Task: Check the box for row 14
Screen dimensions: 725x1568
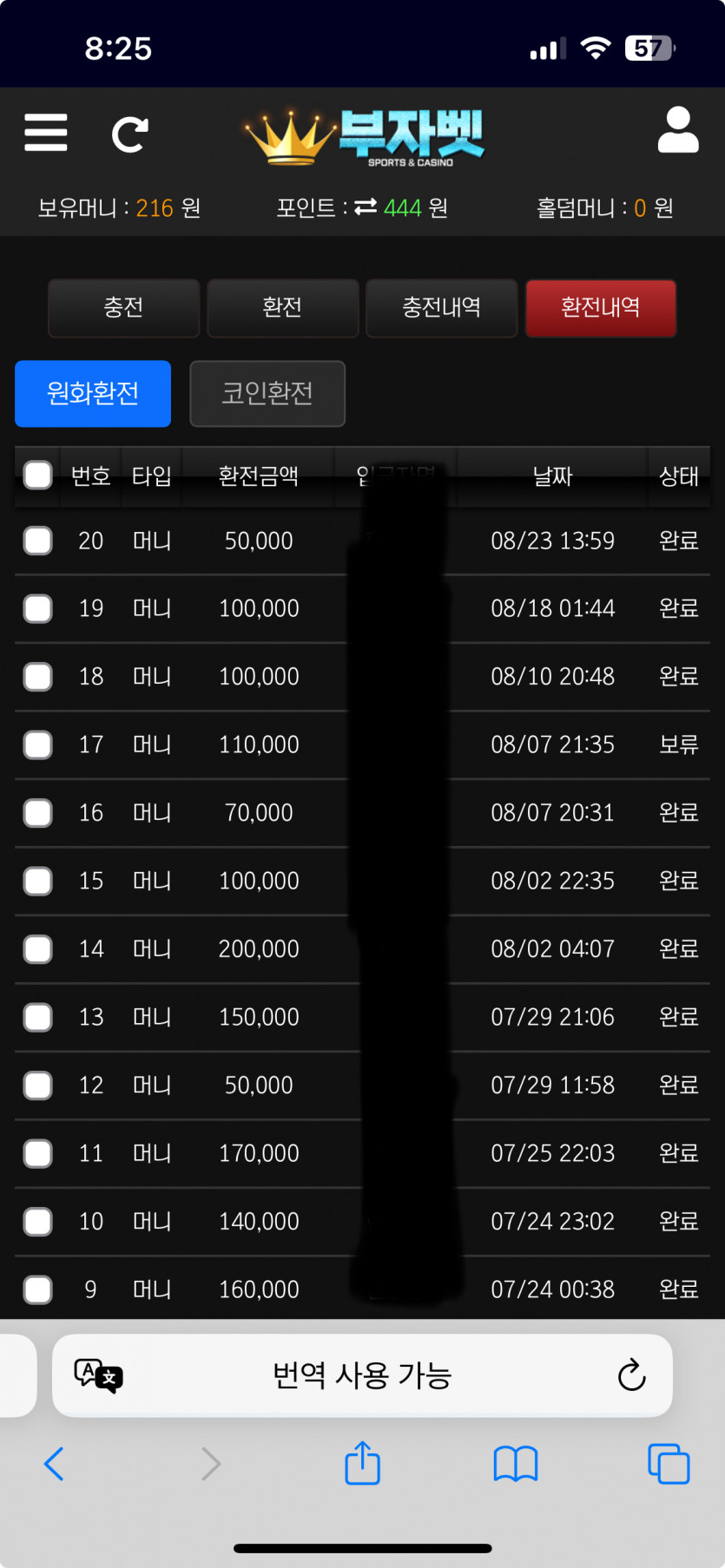Action: (37, 949)
